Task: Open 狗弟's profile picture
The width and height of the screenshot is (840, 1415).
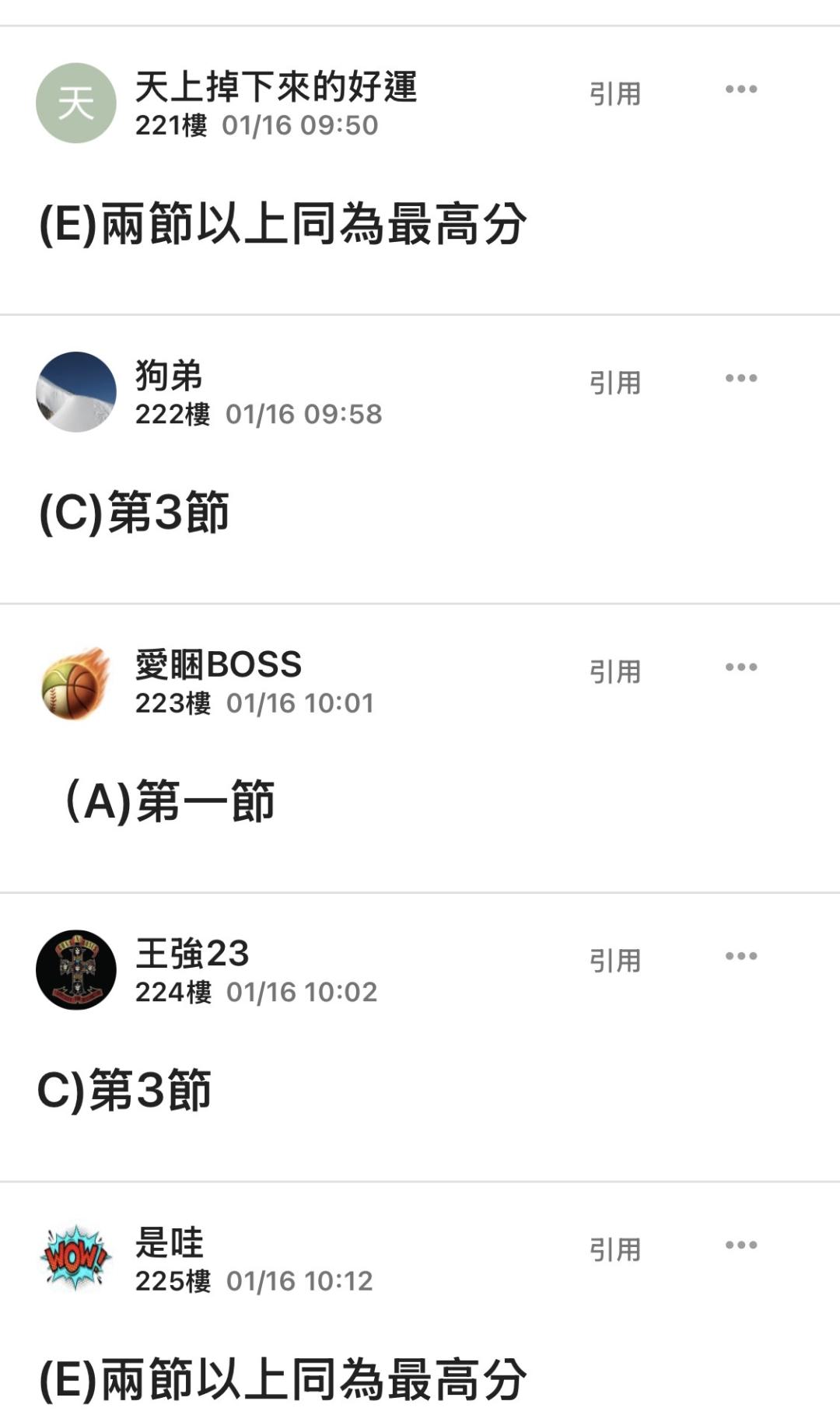Action: 76,392
